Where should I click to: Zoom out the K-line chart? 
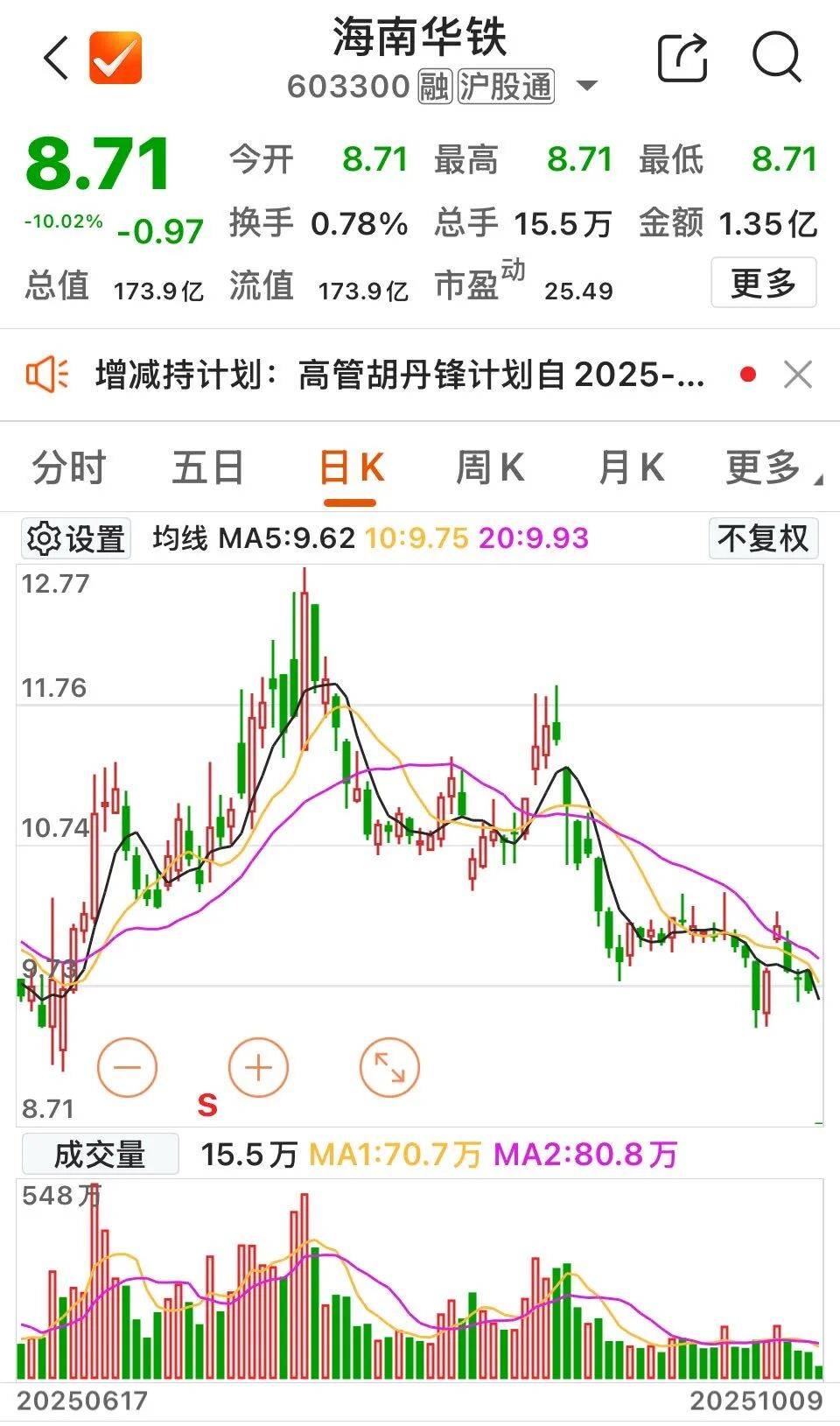click(x=127, y=1068)
